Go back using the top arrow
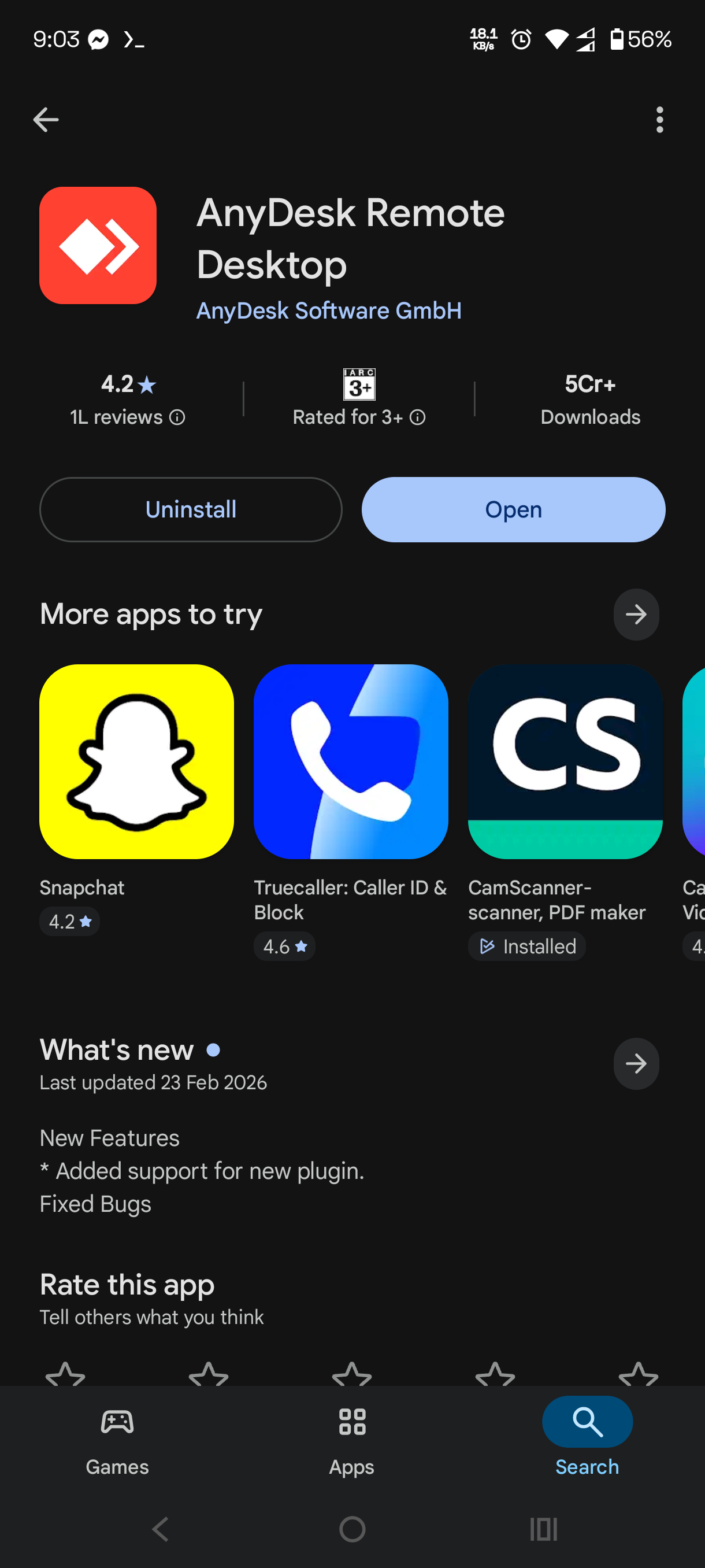The width and height of the screenshot is (705, 1568). coord(46,119)
